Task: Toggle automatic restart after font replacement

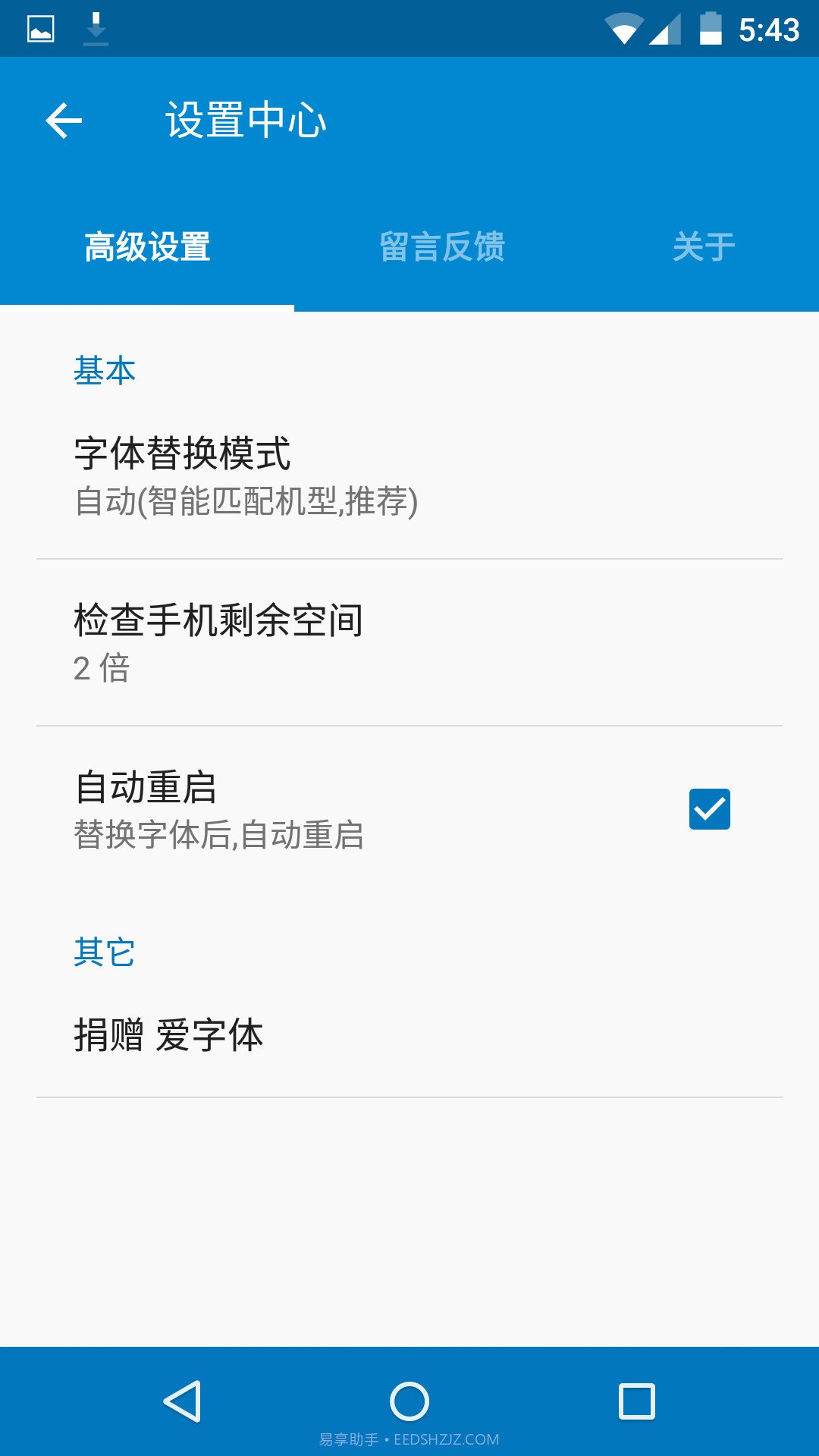Action: coord(710,808)
